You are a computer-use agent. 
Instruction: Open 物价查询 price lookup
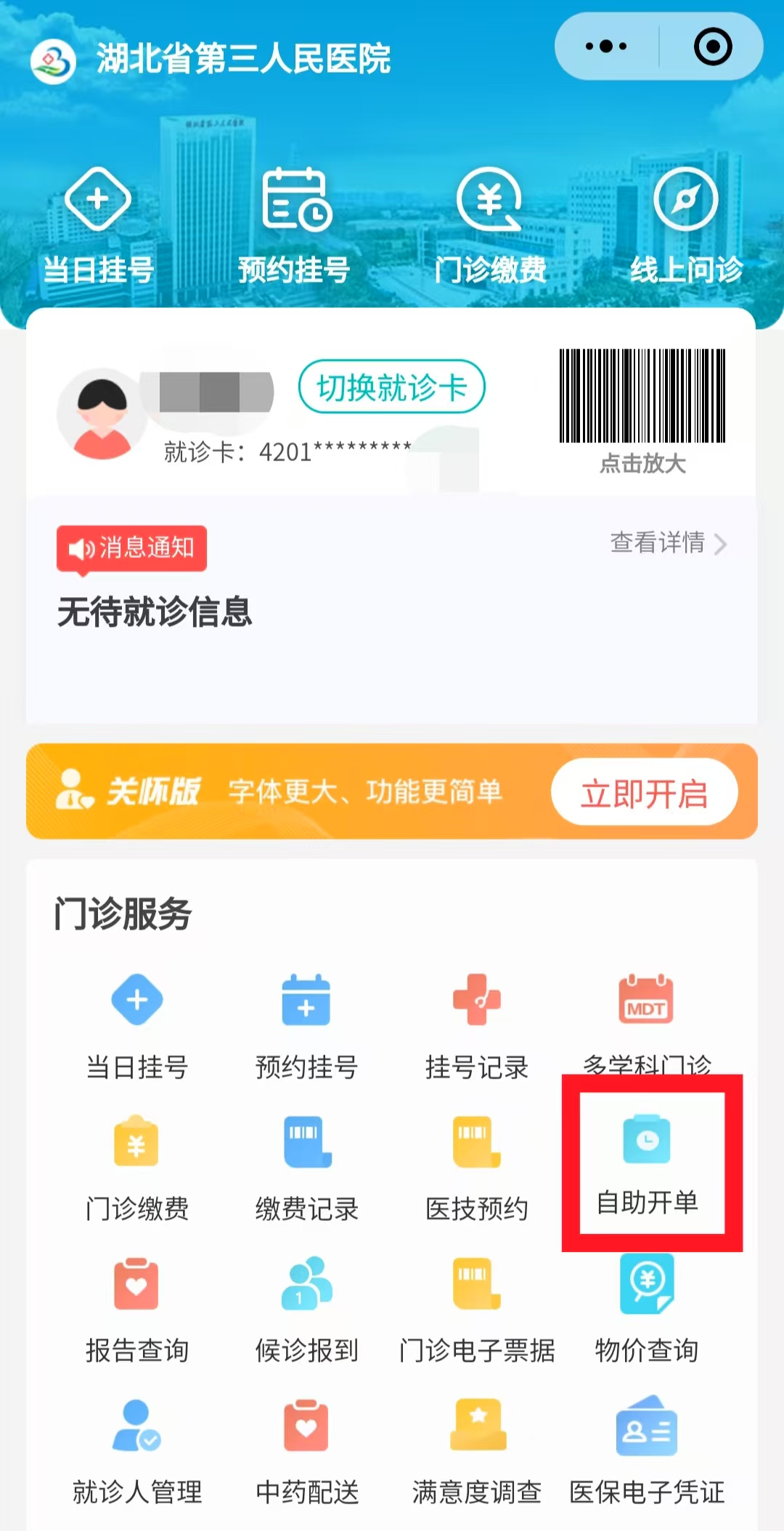pyautogui.click(x=646, y=1309)
